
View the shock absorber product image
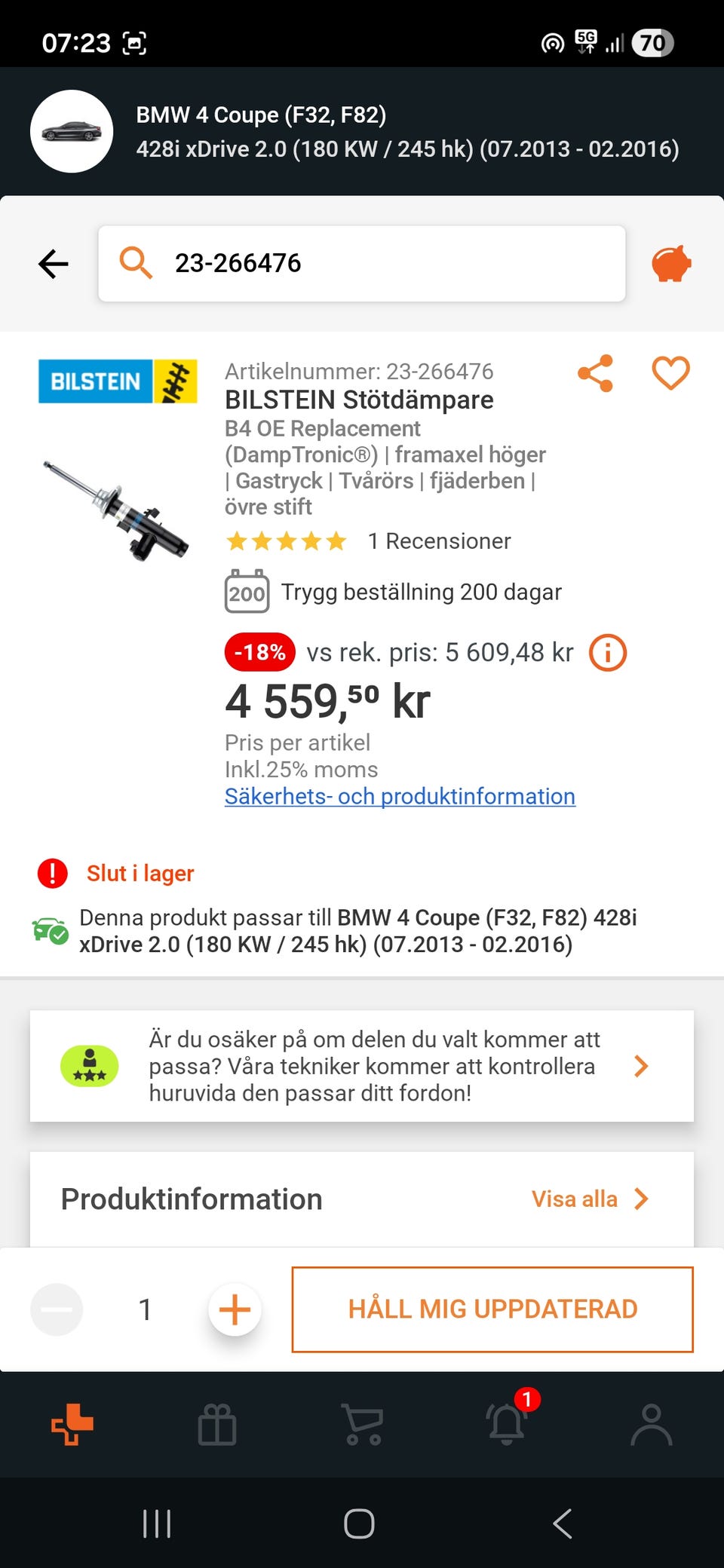click(x=115, y=510)
